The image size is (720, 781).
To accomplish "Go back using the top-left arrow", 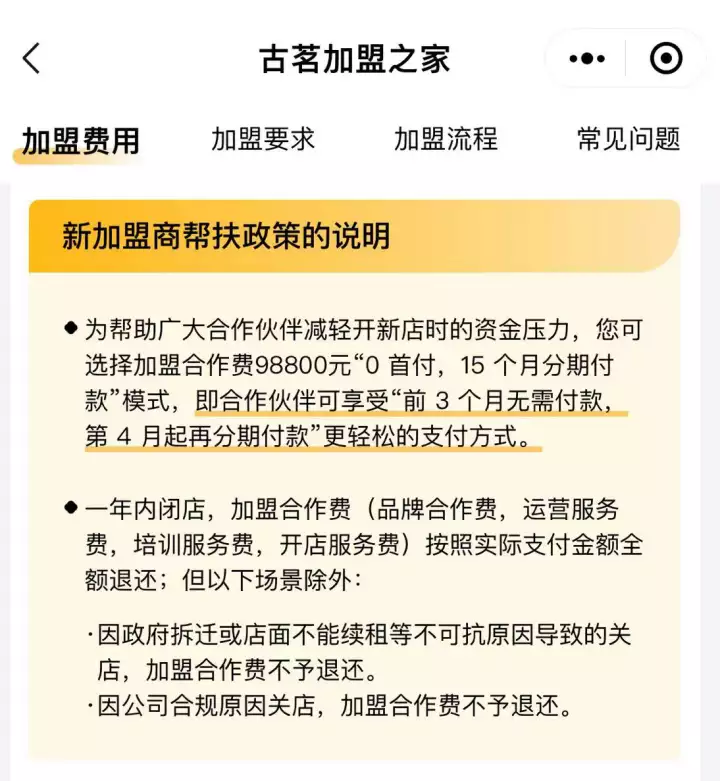I will (x=32, y=58).
